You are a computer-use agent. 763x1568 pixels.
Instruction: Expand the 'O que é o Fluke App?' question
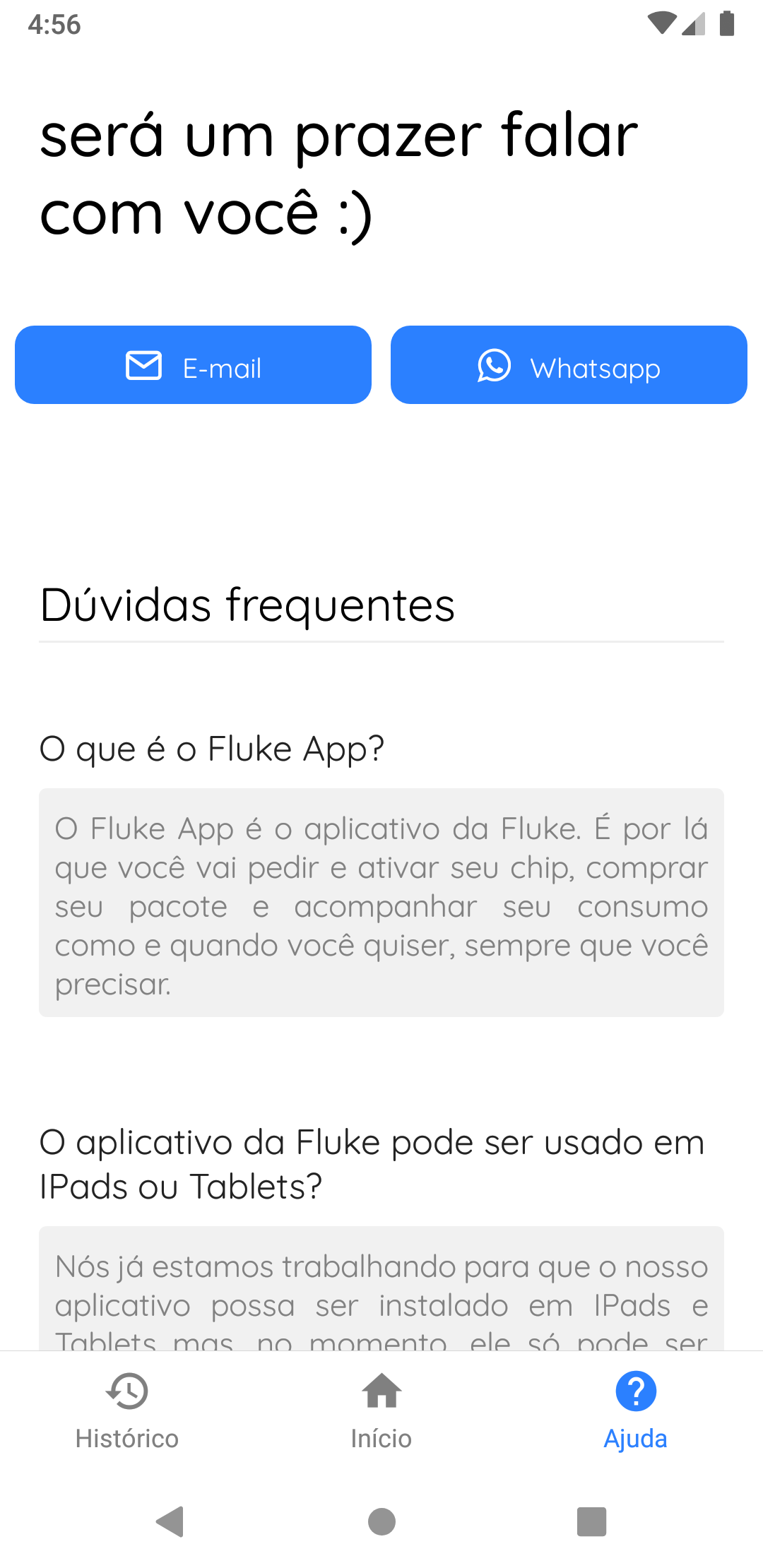(211, 749)
